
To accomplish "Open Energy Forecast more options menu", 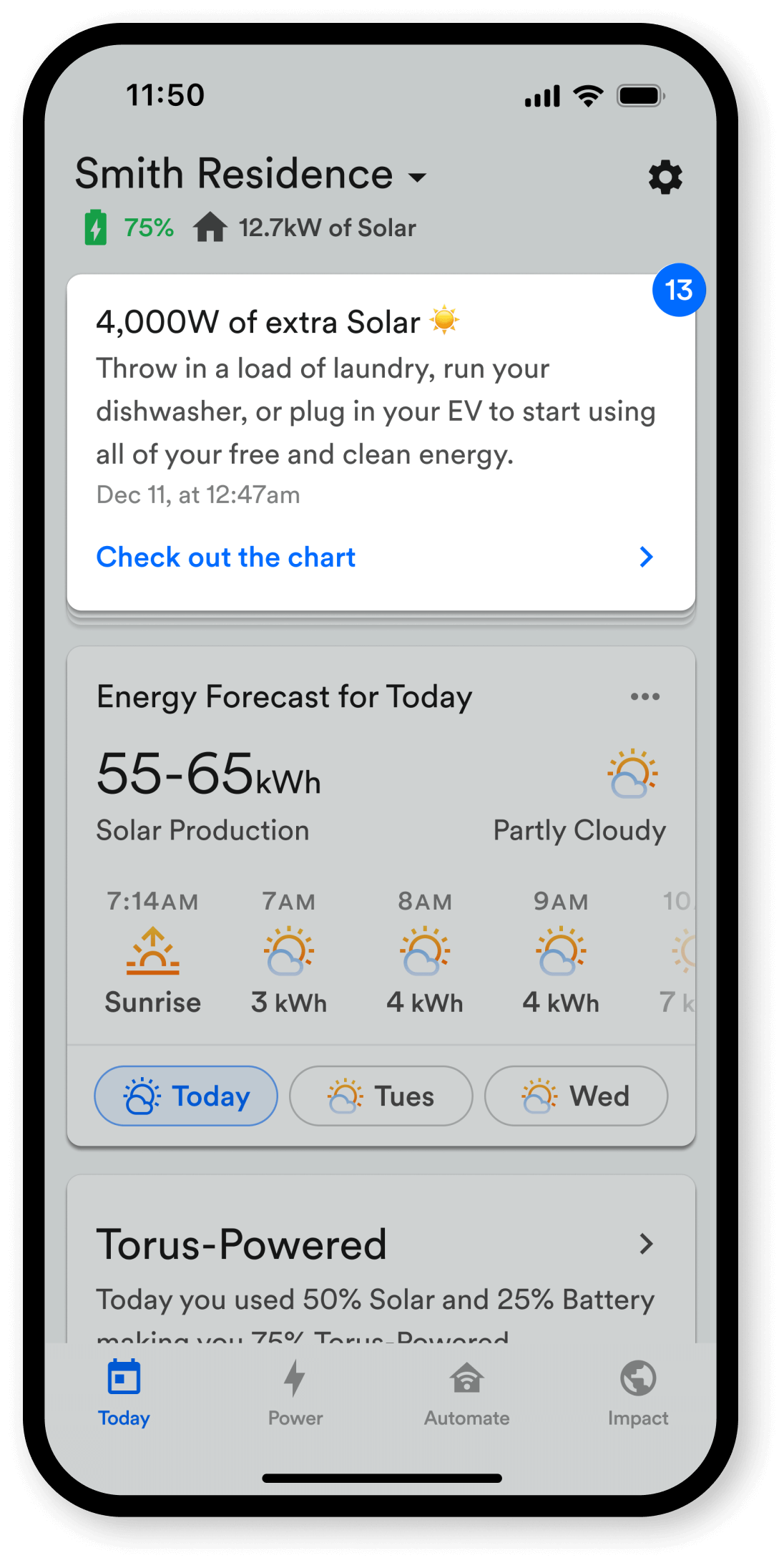I will point(645,696).
